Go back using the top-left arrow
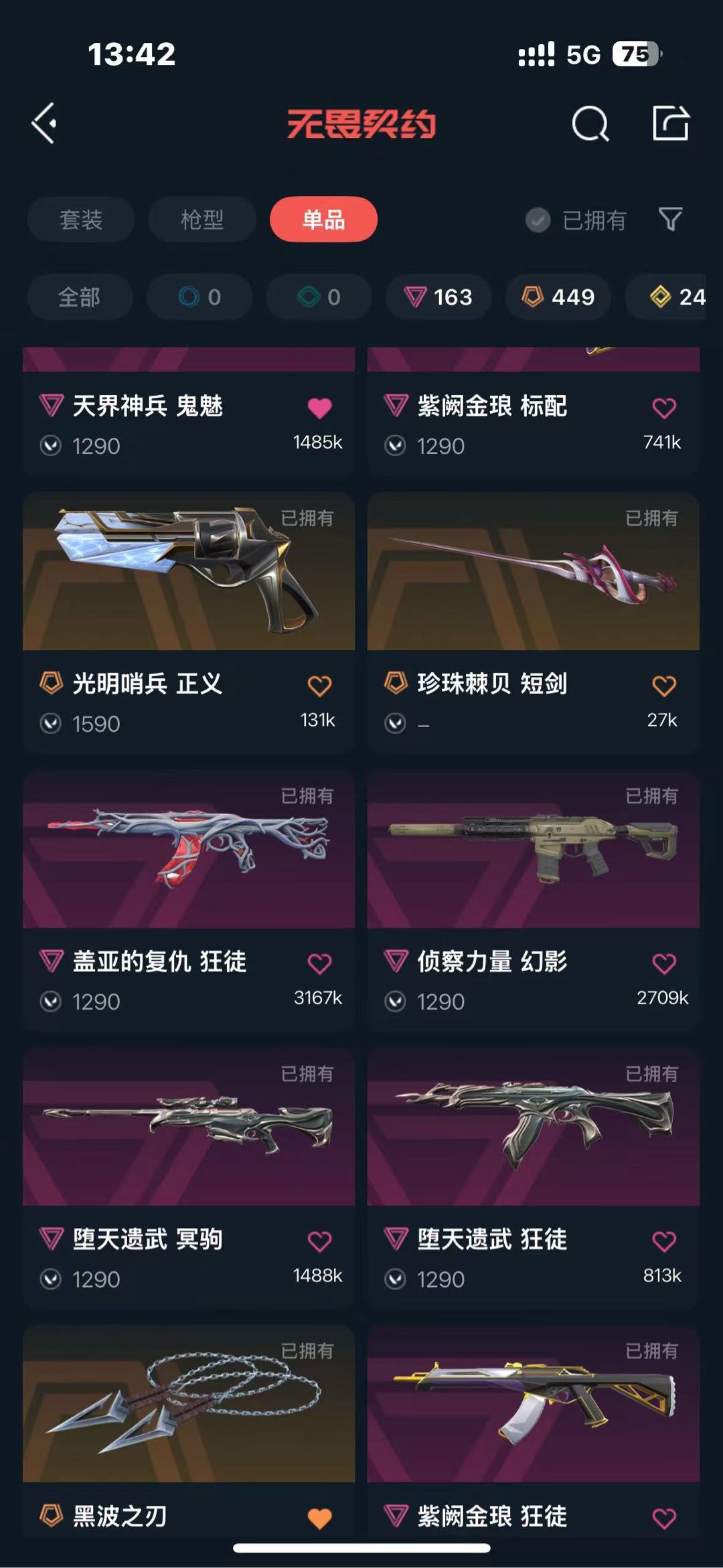The height and width of the screenshot is (1568, 723). [44, 123]
